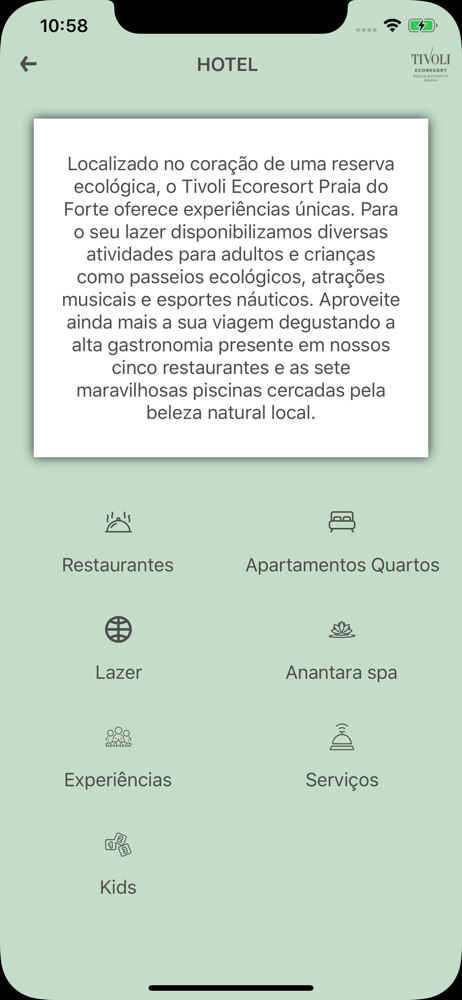This screenshot has height=1000, width=462.
Task: Open the Anantara spa section
Action: tap(342, 649)
